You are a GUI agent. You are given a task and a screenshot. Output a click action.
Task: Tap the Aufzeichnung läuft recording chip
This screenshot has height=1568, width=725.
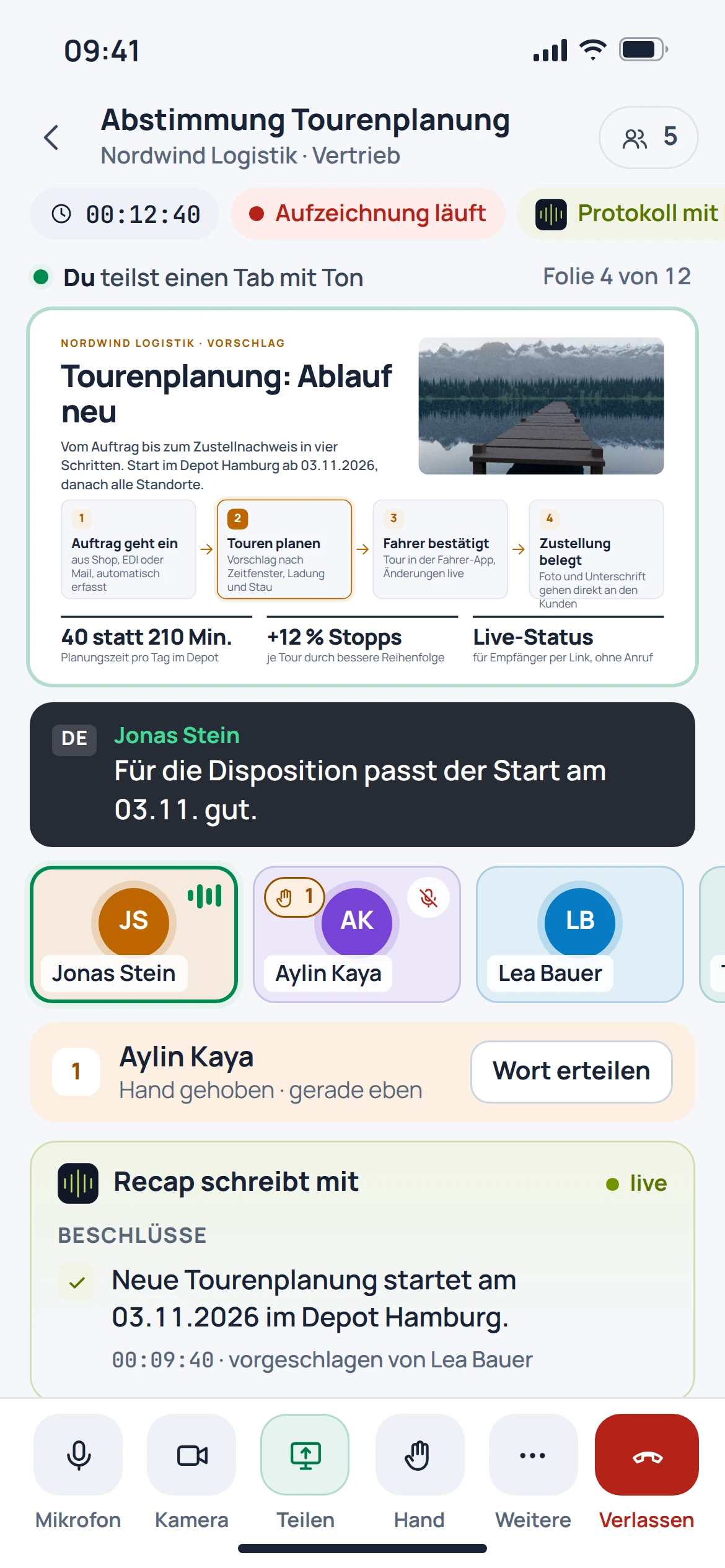(x=368, y=214)
